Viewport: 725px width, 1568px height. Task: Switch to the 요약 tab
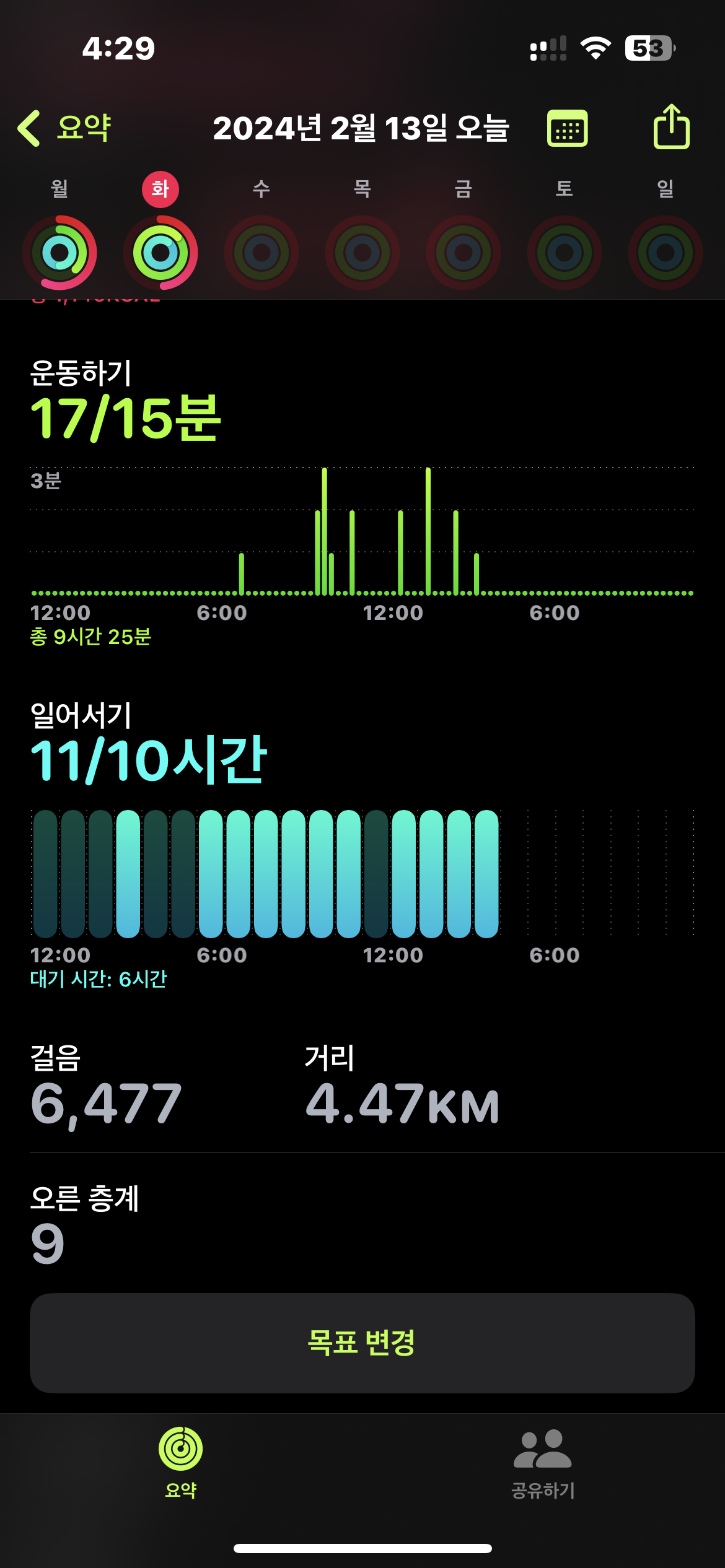point(180,1463)
